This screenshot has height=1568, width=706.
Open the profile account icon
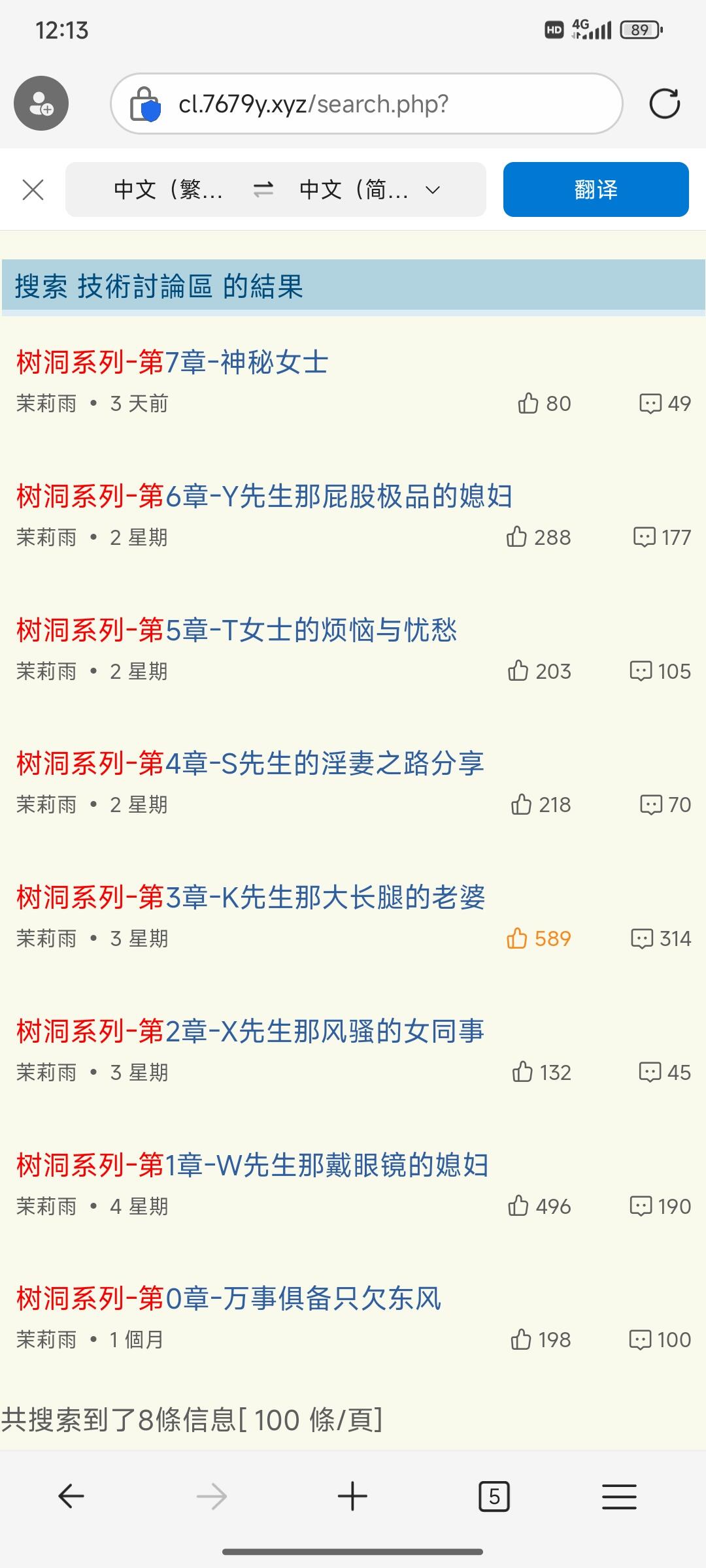[x=41, y=103]
